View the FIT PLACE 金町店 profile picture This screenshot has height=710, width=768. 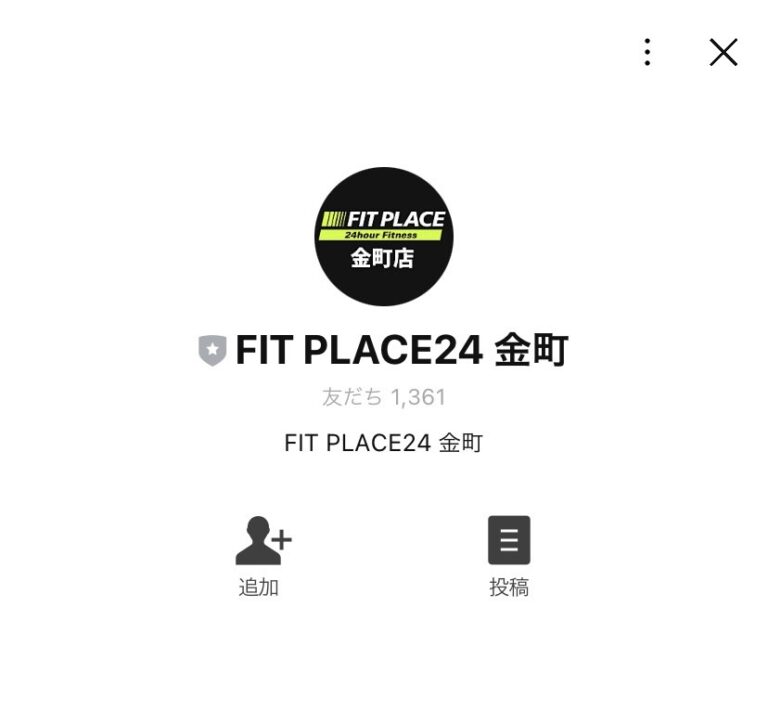click(x=384, y=237)
